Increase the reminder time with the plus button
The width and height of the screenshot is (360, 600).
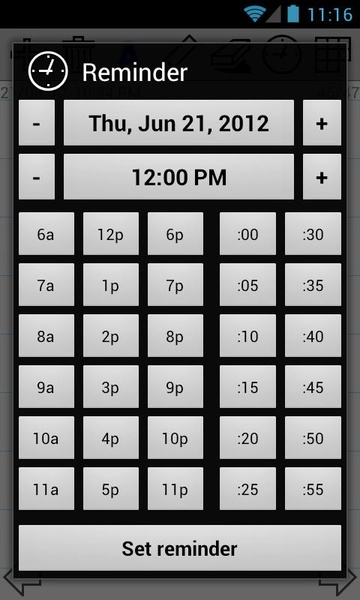click(x=322, y=177)
